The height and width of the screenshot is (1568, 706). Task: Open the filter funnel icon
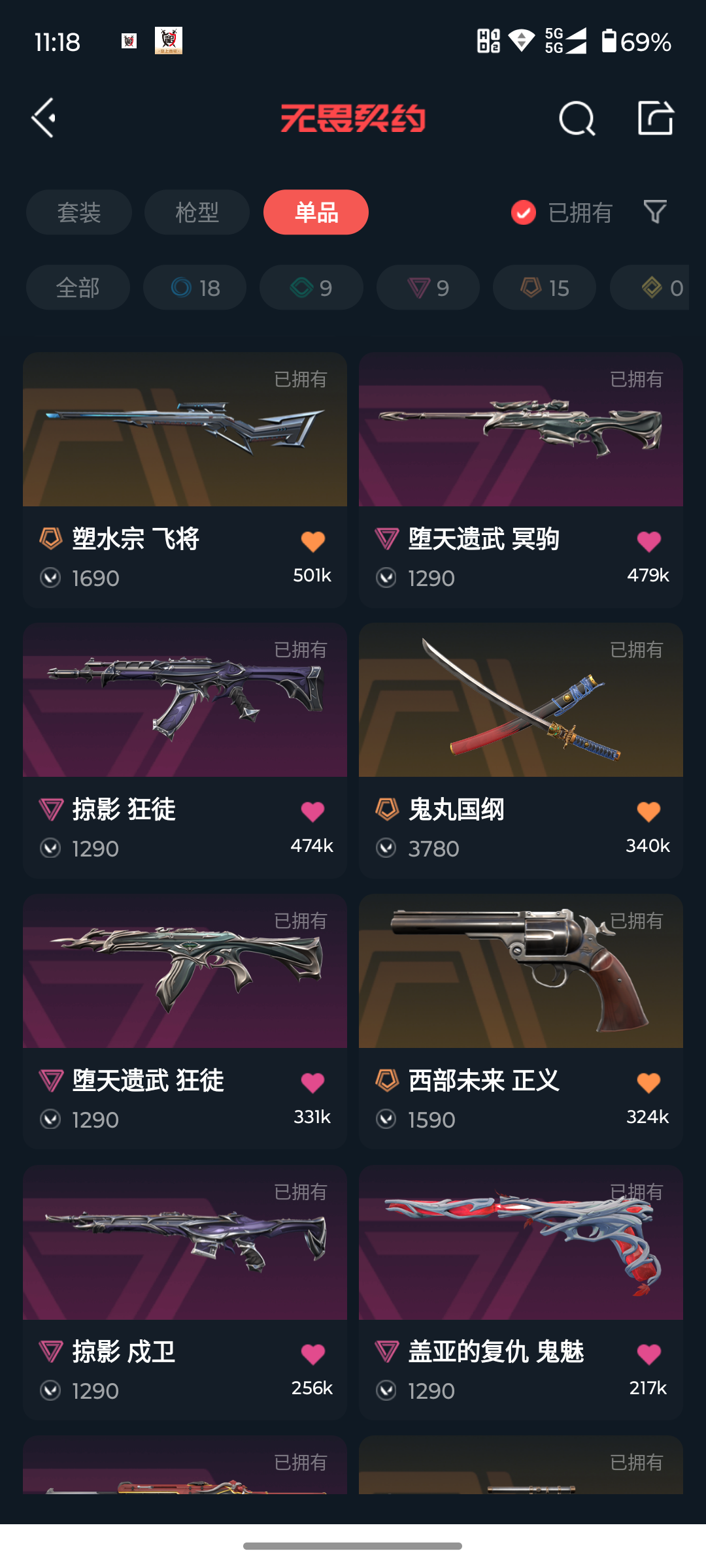(655, 212)
